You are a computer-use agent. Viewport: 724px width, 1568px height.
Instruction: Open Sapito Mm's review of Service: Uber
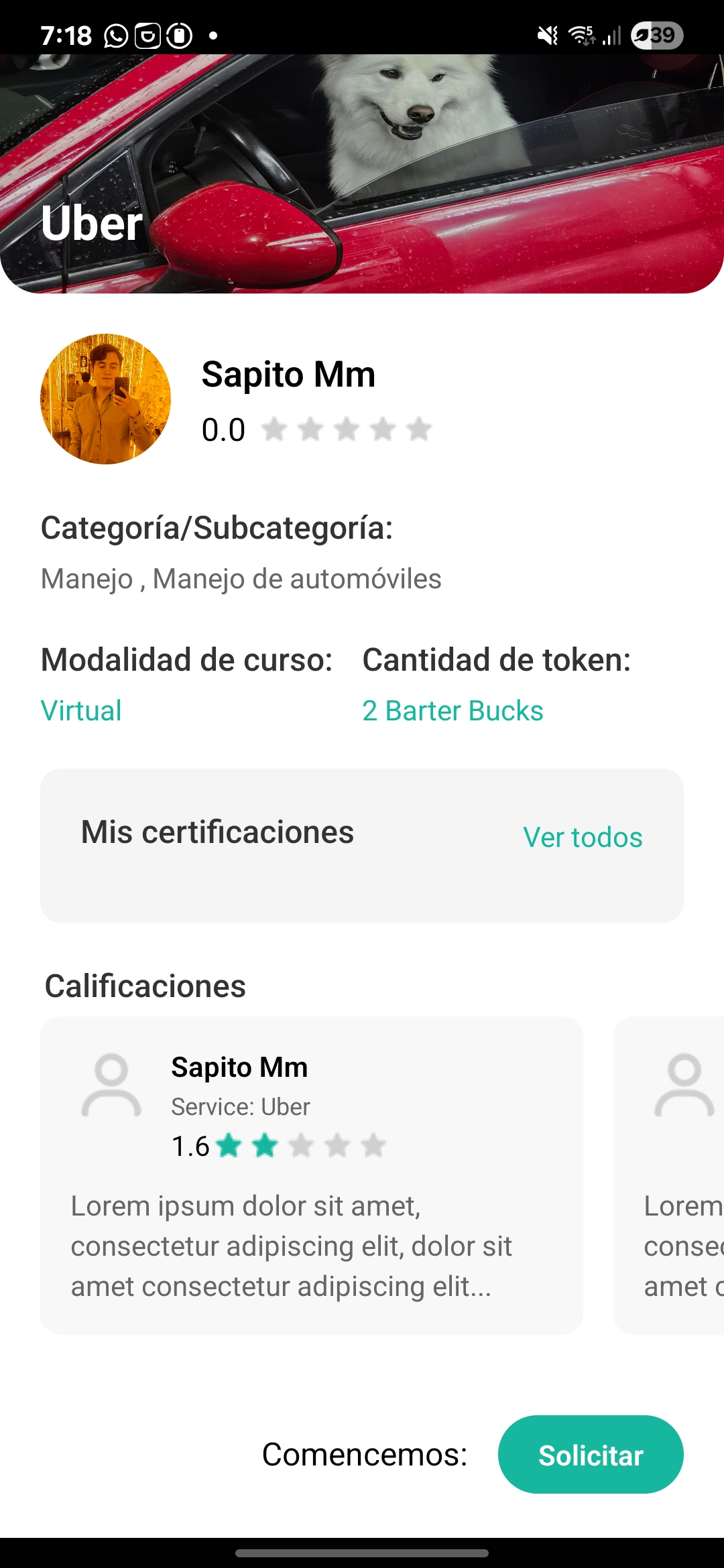click(311, 1175)
